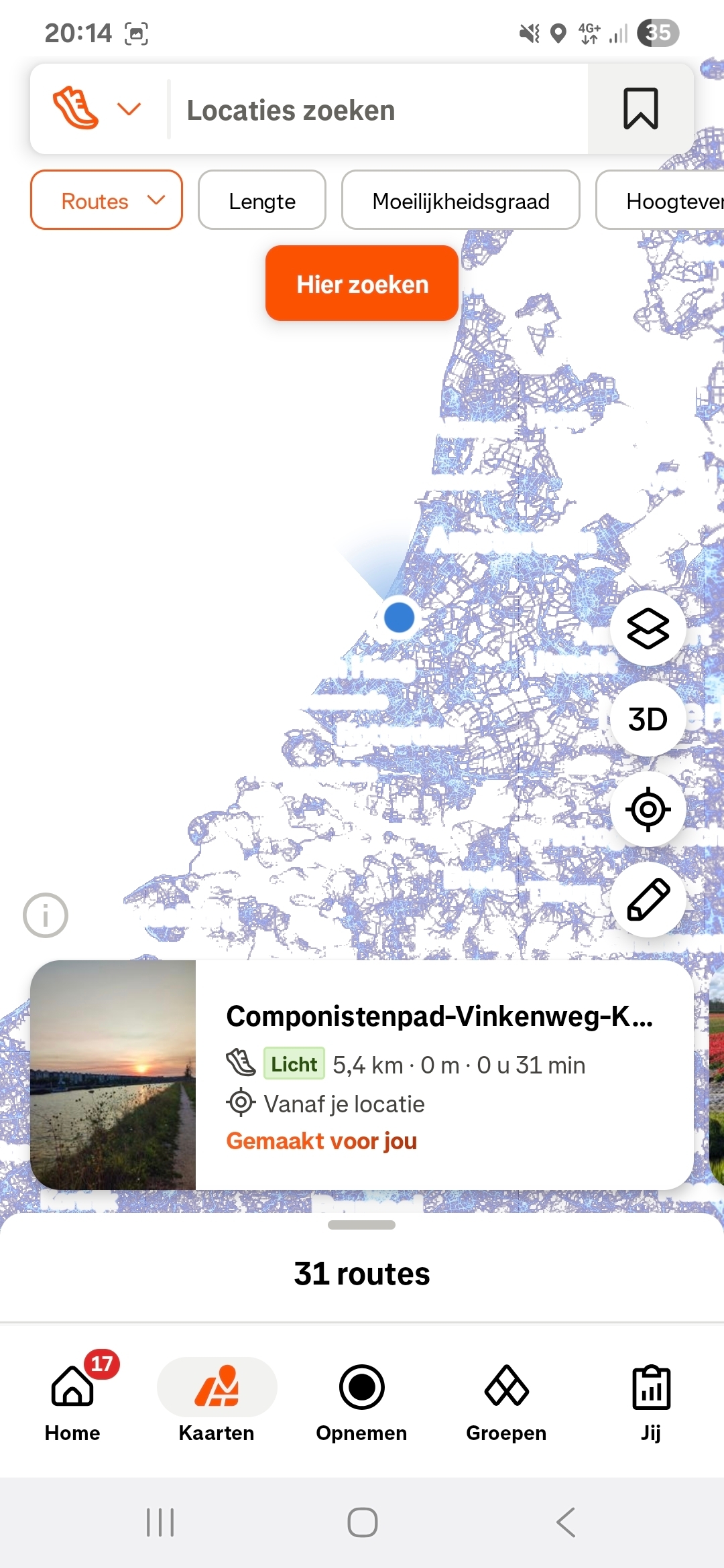The image size is (724, 1568).
Task: Tap the Hier zoeken button
Action: pyautogui.click(x=362, y=283)
